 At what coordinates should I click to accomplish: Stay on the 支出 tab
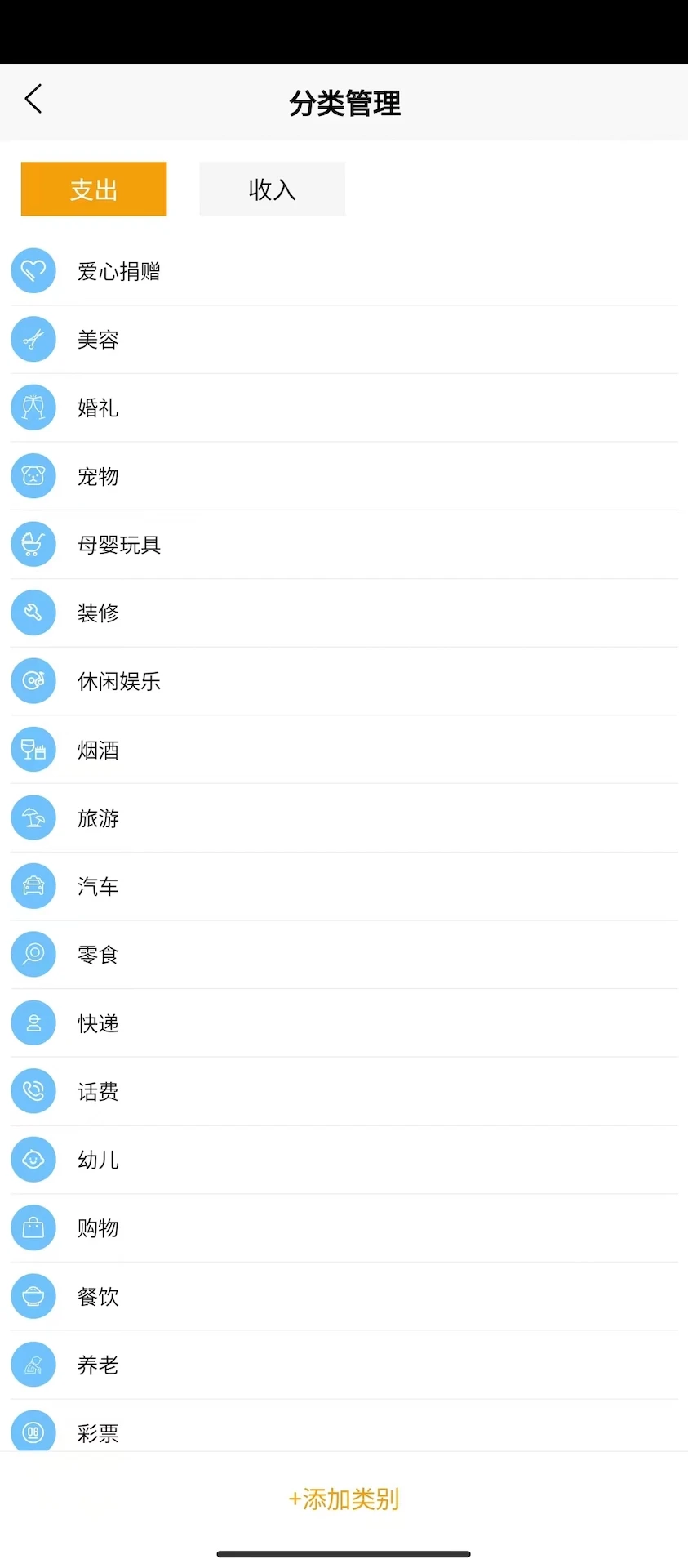[93, 189]
